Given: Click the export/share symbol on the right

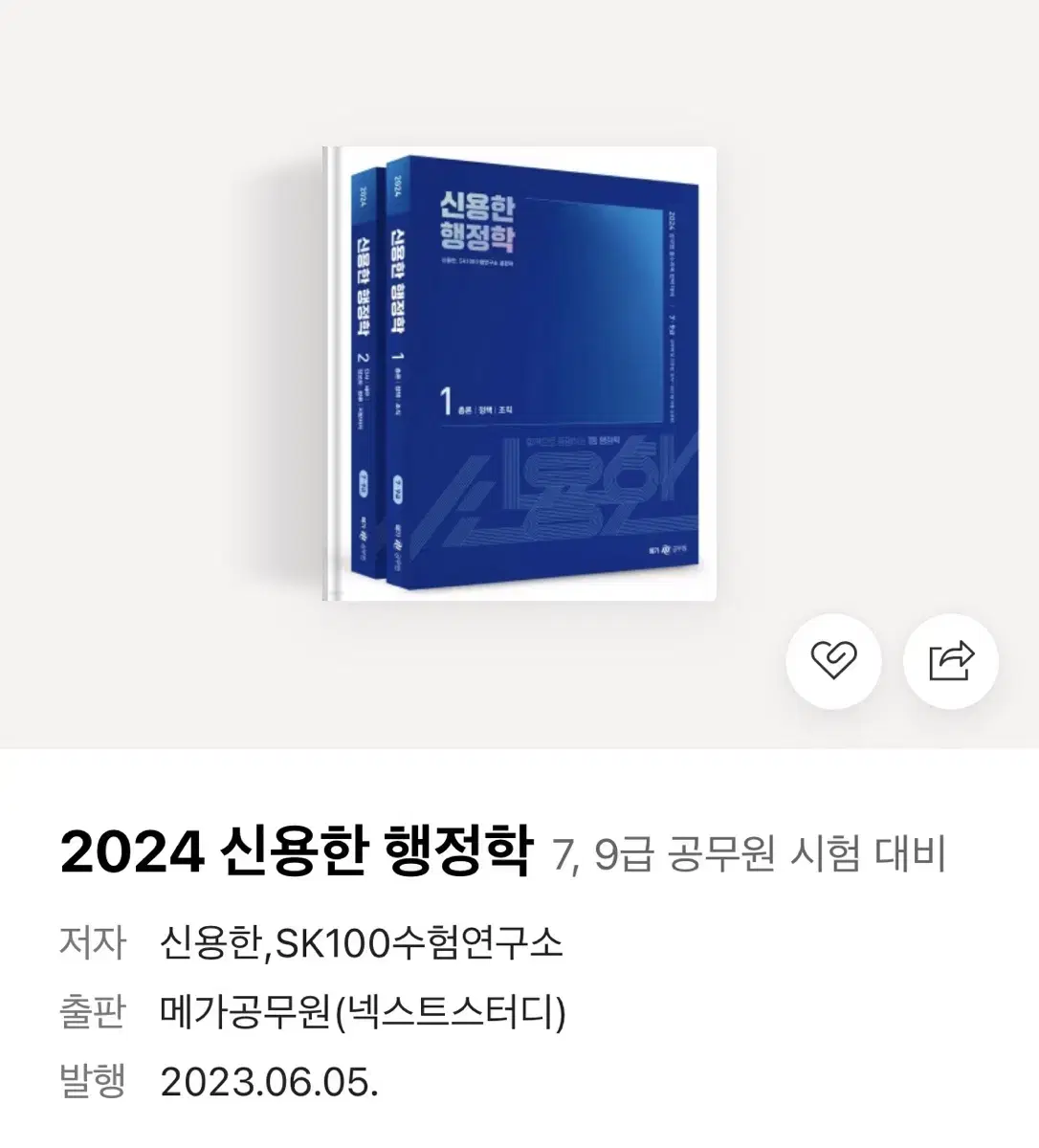Looking at the screenshot, I should pyautogui.click(x=950, y=662).
